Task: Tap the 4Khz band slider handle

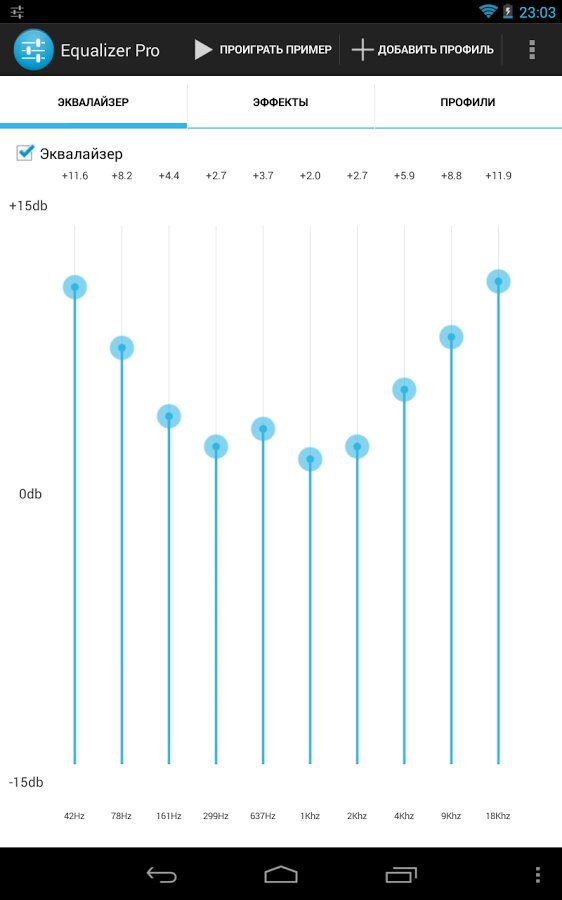Action: (404, 390)
